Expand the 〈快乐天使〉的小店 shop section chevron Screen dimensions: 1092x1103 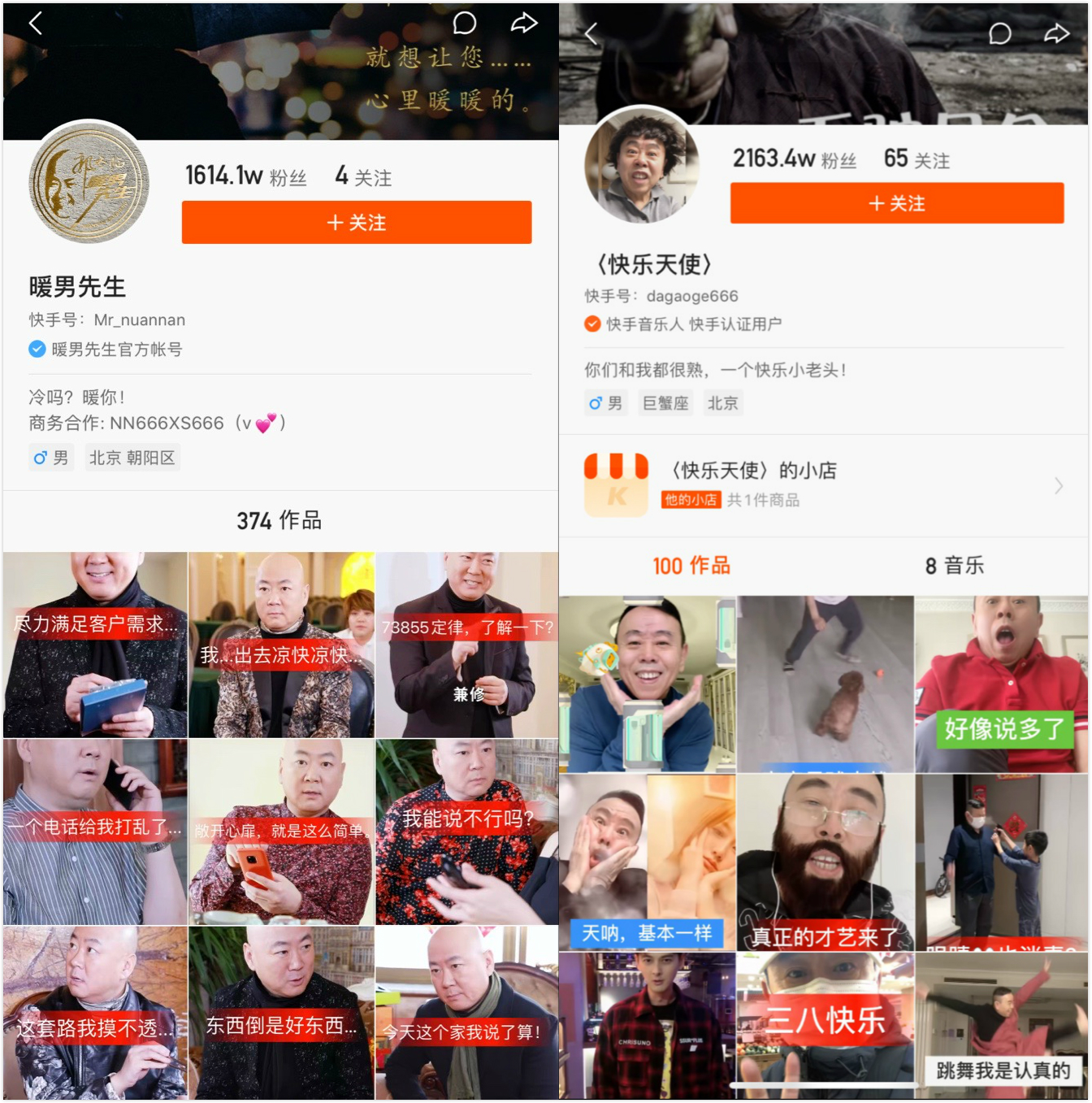point(1059,485)
